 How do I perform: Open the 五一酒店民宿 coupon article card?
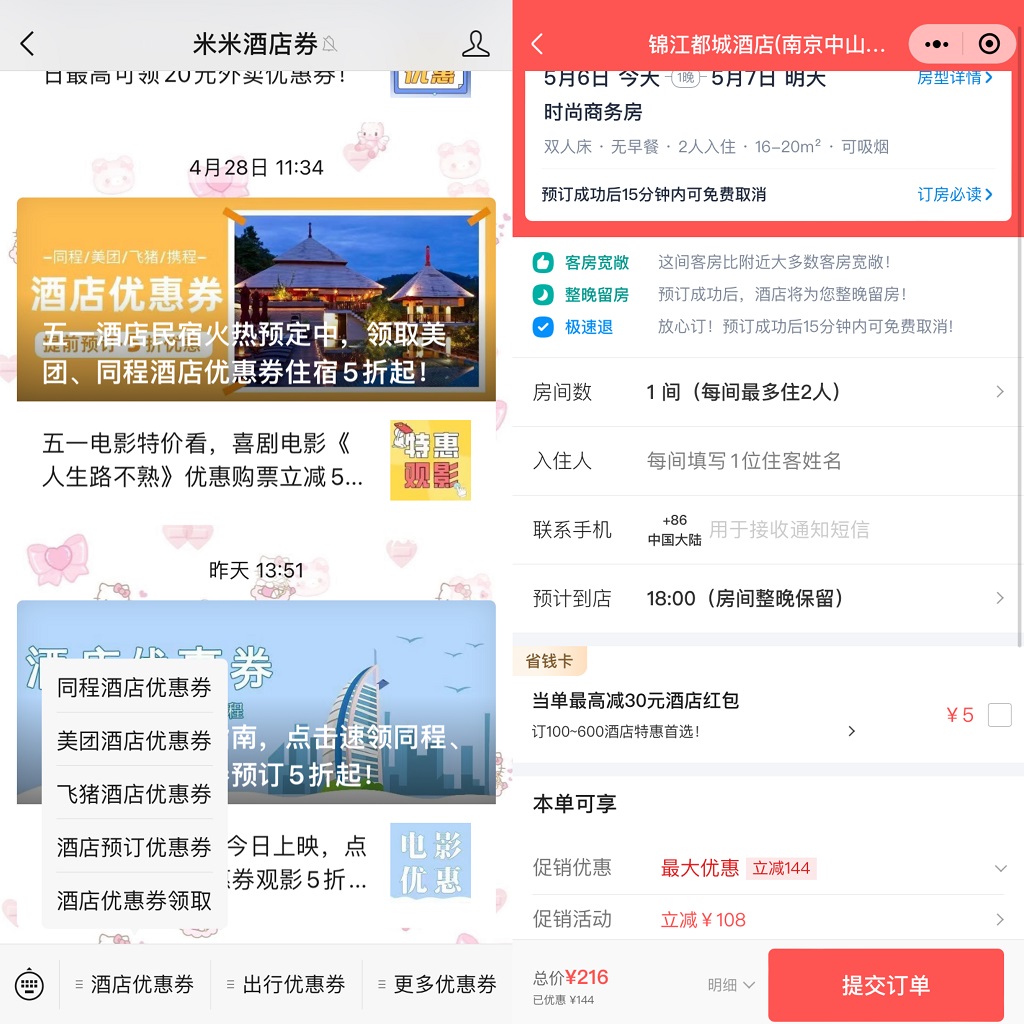coord(256,300)
